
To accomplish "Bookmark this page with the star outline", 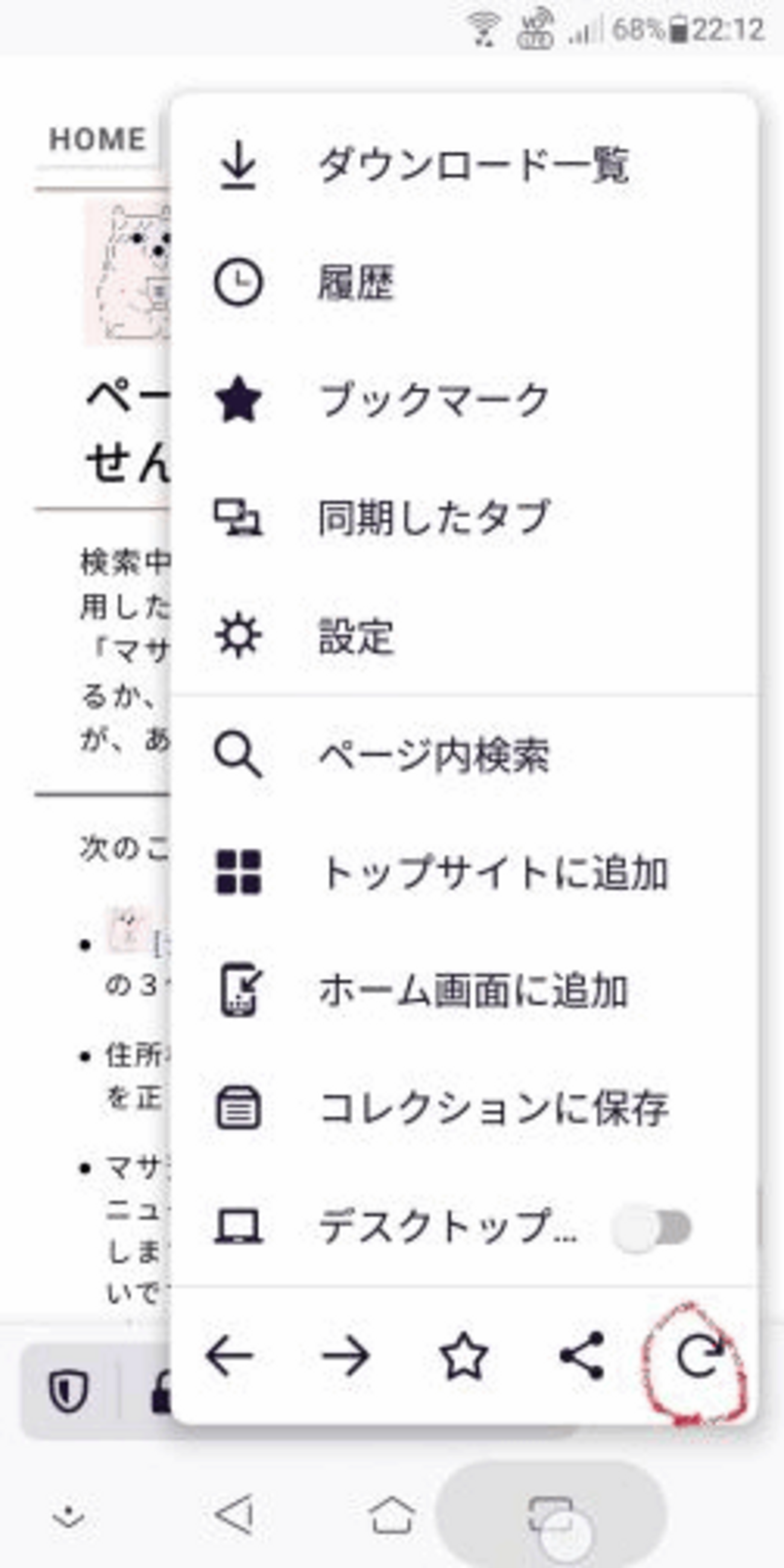I will pyautogui.click(x=464, y=1356).
